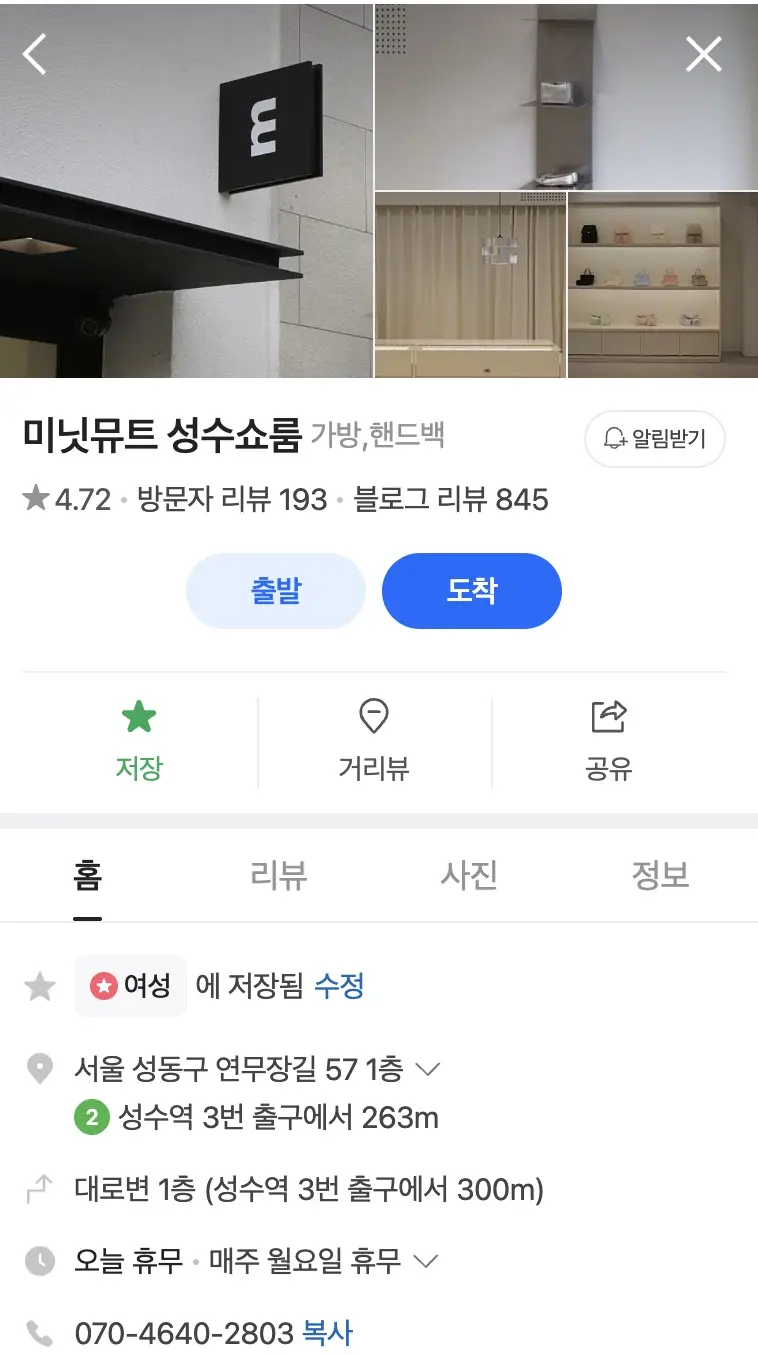Share this place via 공유
This screenshot has height=1354, width=758.
(608, 740)
